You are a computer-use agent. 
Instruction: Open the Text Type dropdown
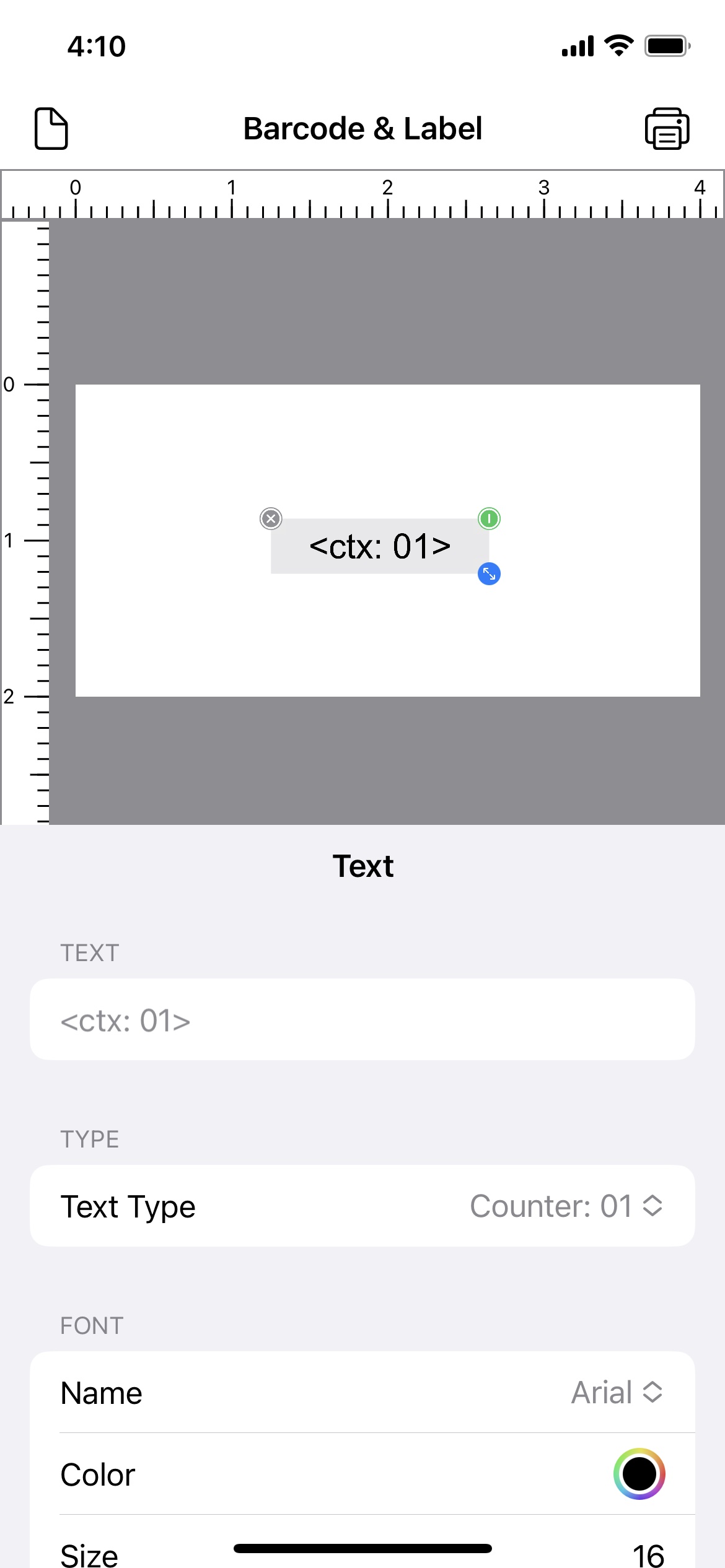[x=362, y=1206]
